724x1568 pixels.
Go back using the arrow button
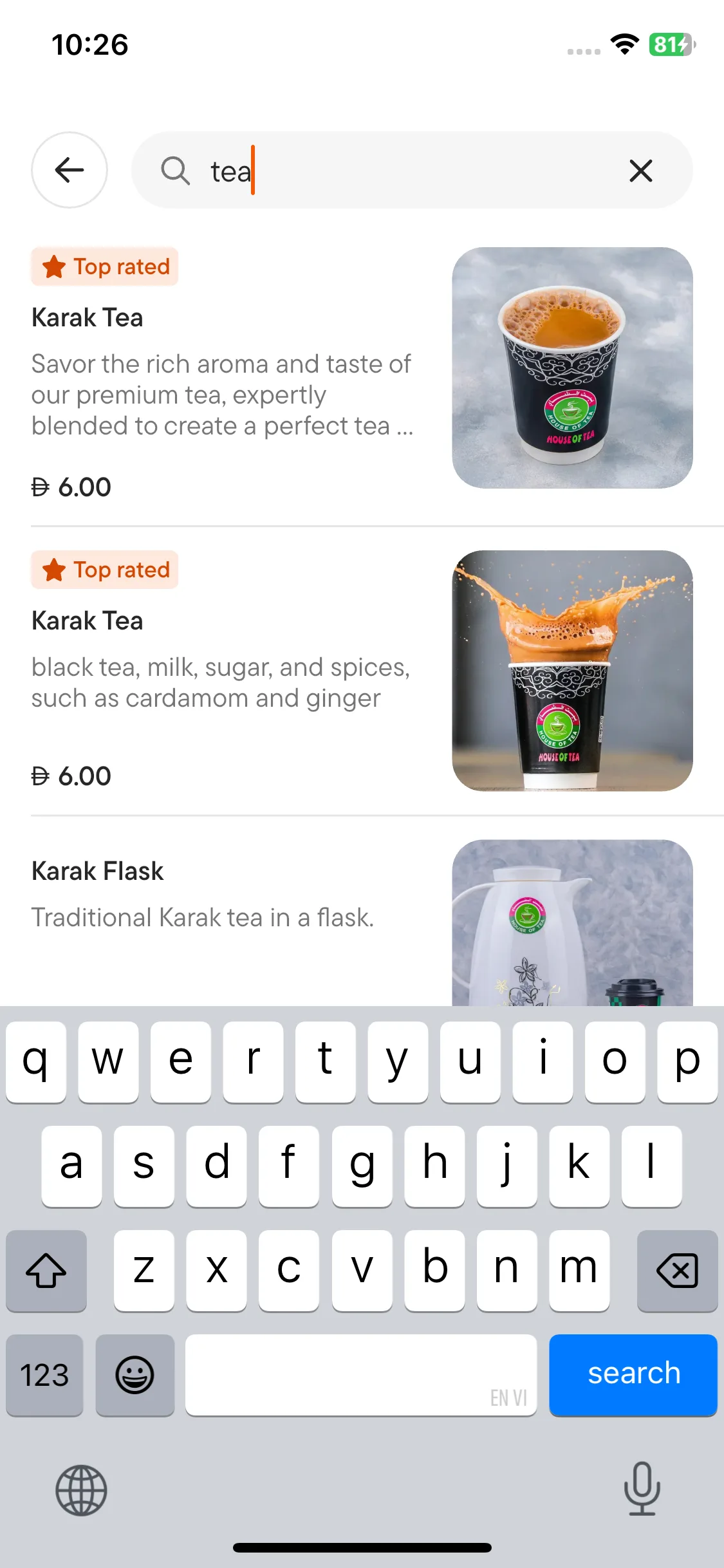(x=70, y=170)
